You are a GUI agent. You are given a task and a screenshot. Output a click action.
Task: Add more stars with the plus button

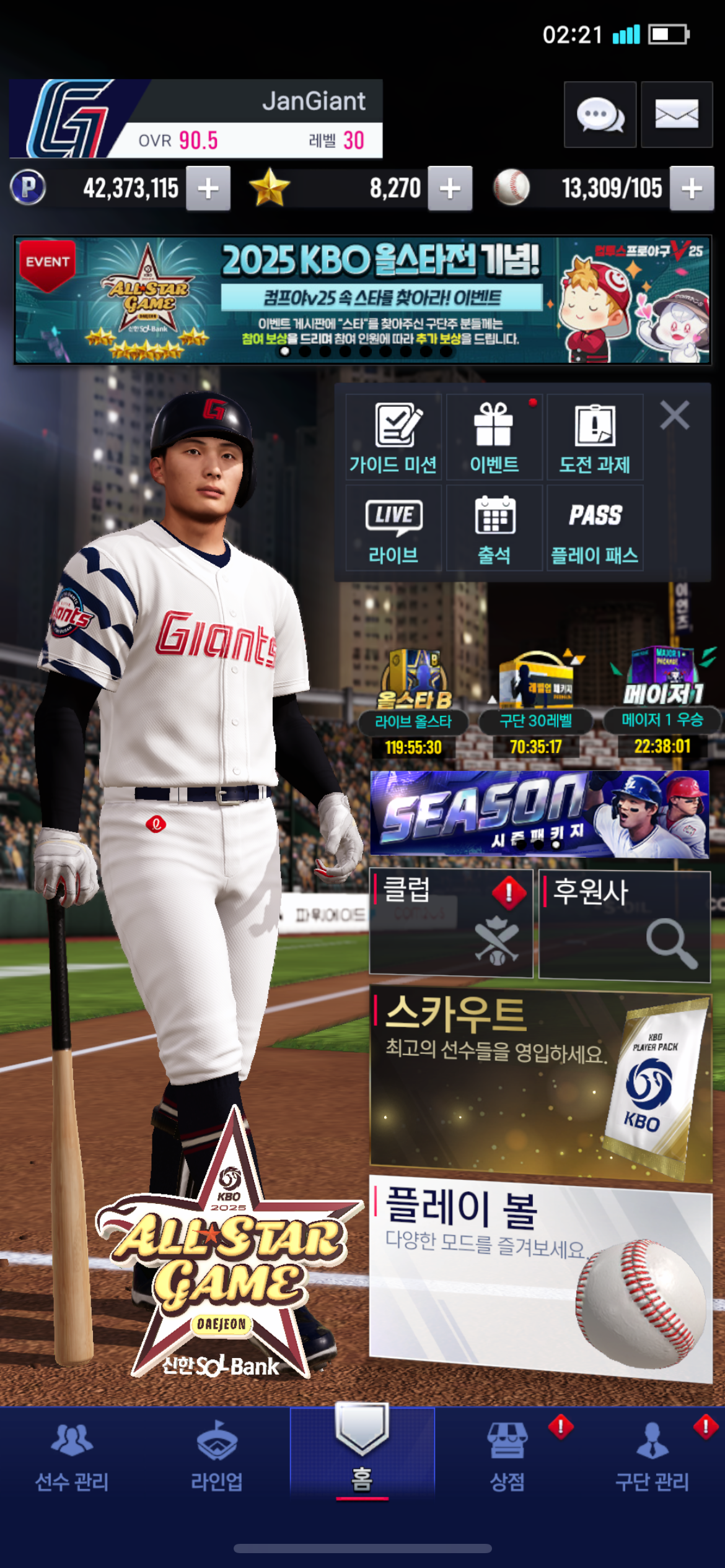click(x=450, y=188)
